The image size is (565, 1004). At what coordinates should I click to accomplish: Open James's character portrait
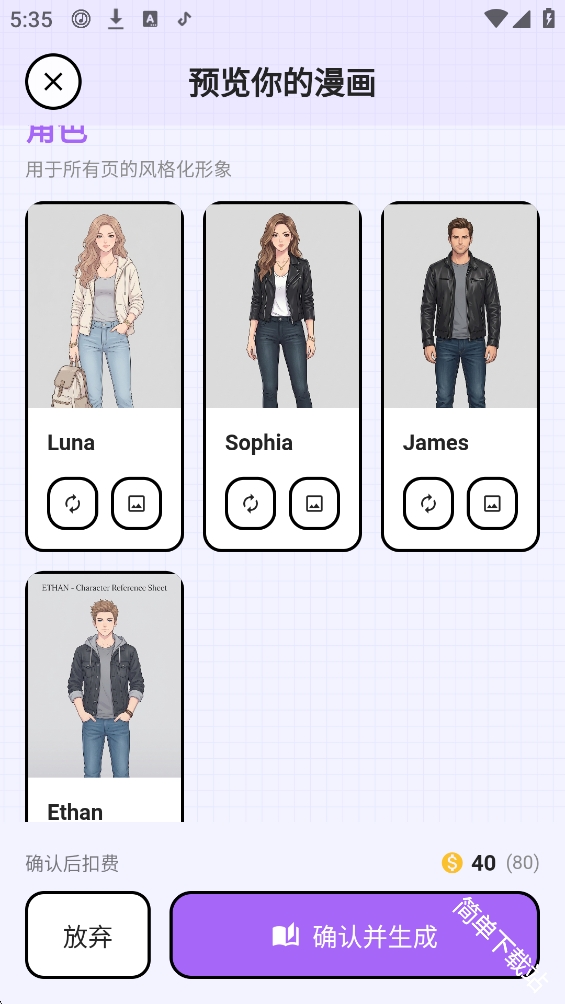(x=461, y=305)
